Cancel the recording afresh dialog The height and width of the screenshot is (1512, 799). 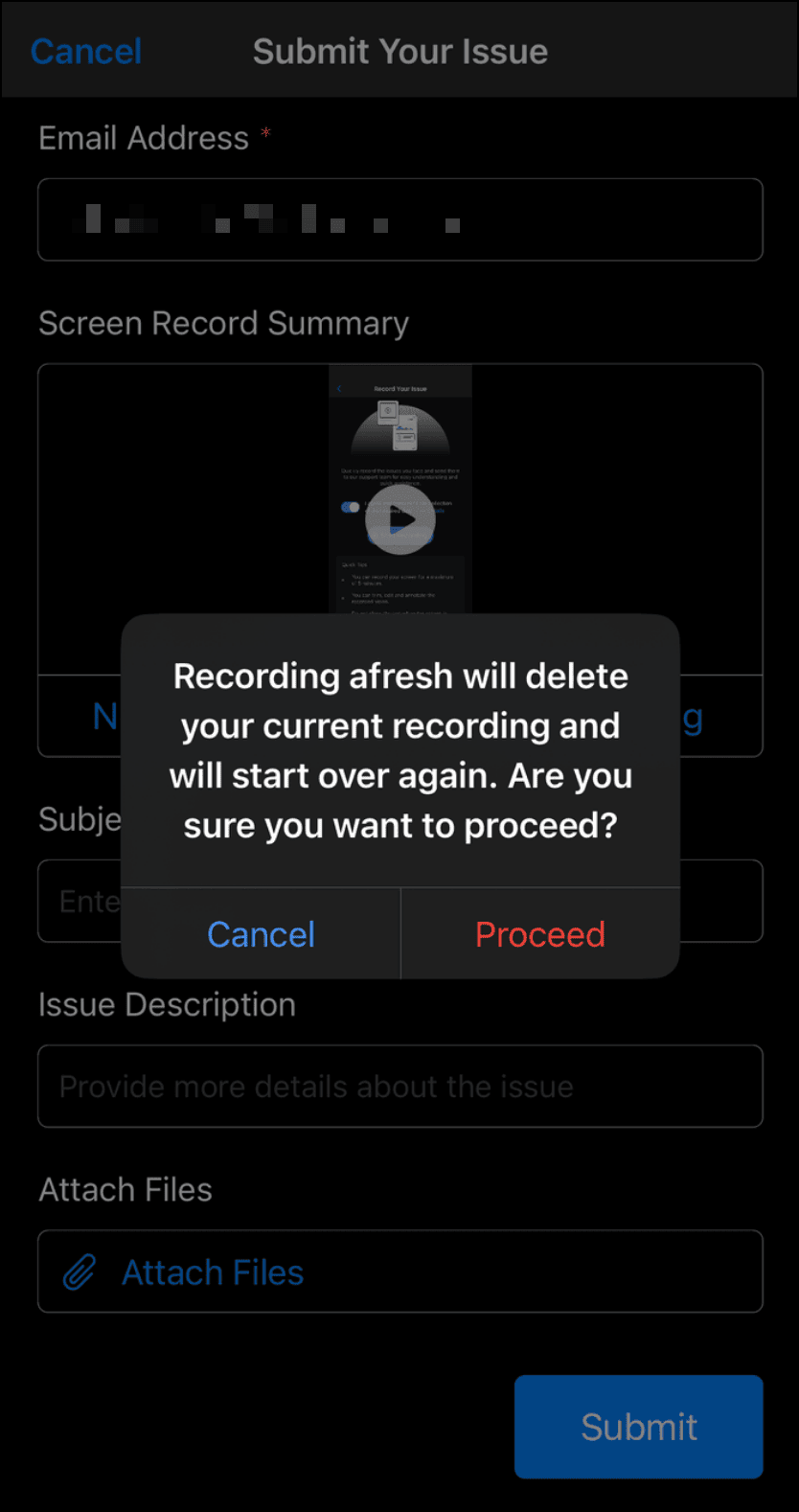261,934
